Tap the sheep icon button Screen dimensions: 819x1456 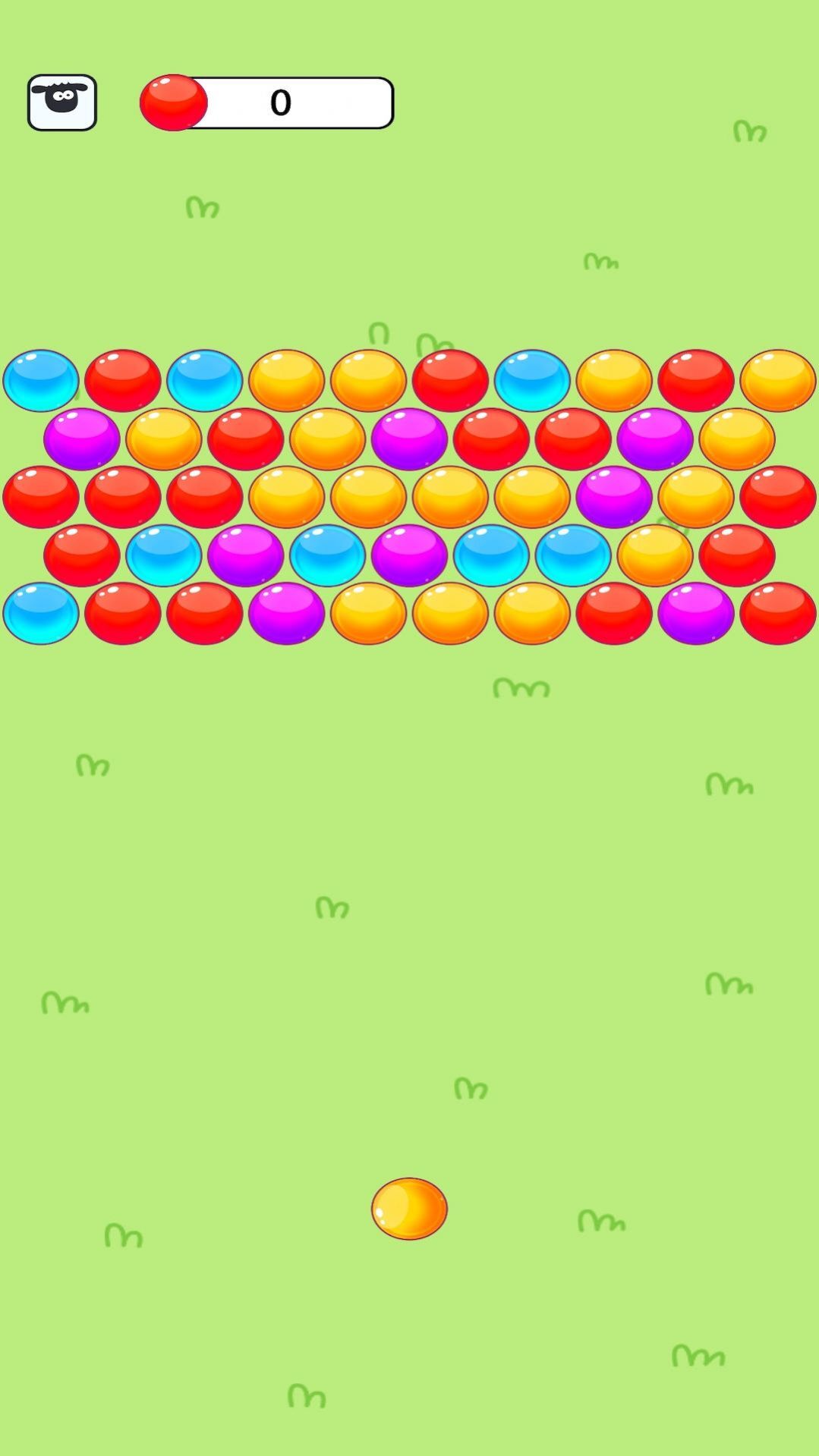62,102
